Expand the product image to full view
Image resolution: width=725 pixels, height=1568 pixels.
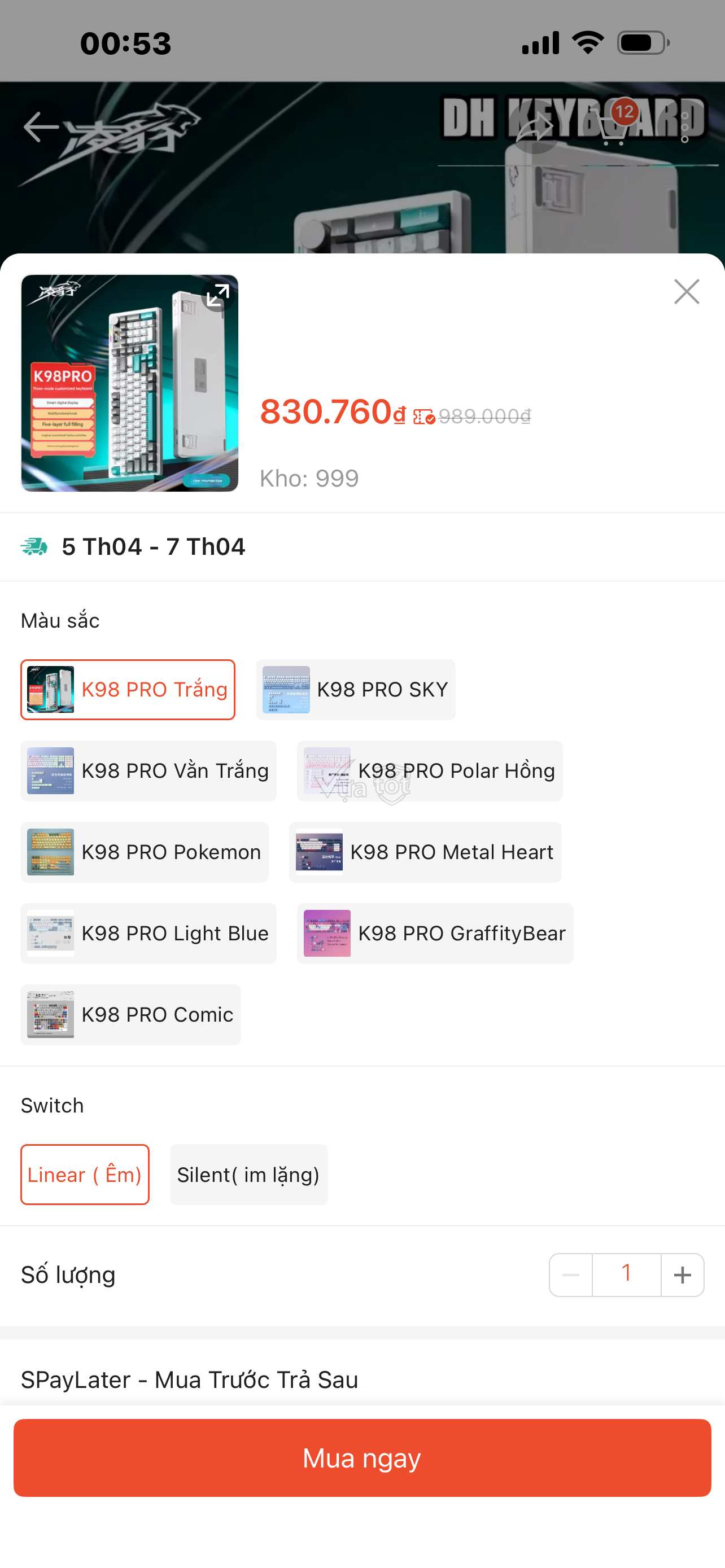[x=217, y=296]
